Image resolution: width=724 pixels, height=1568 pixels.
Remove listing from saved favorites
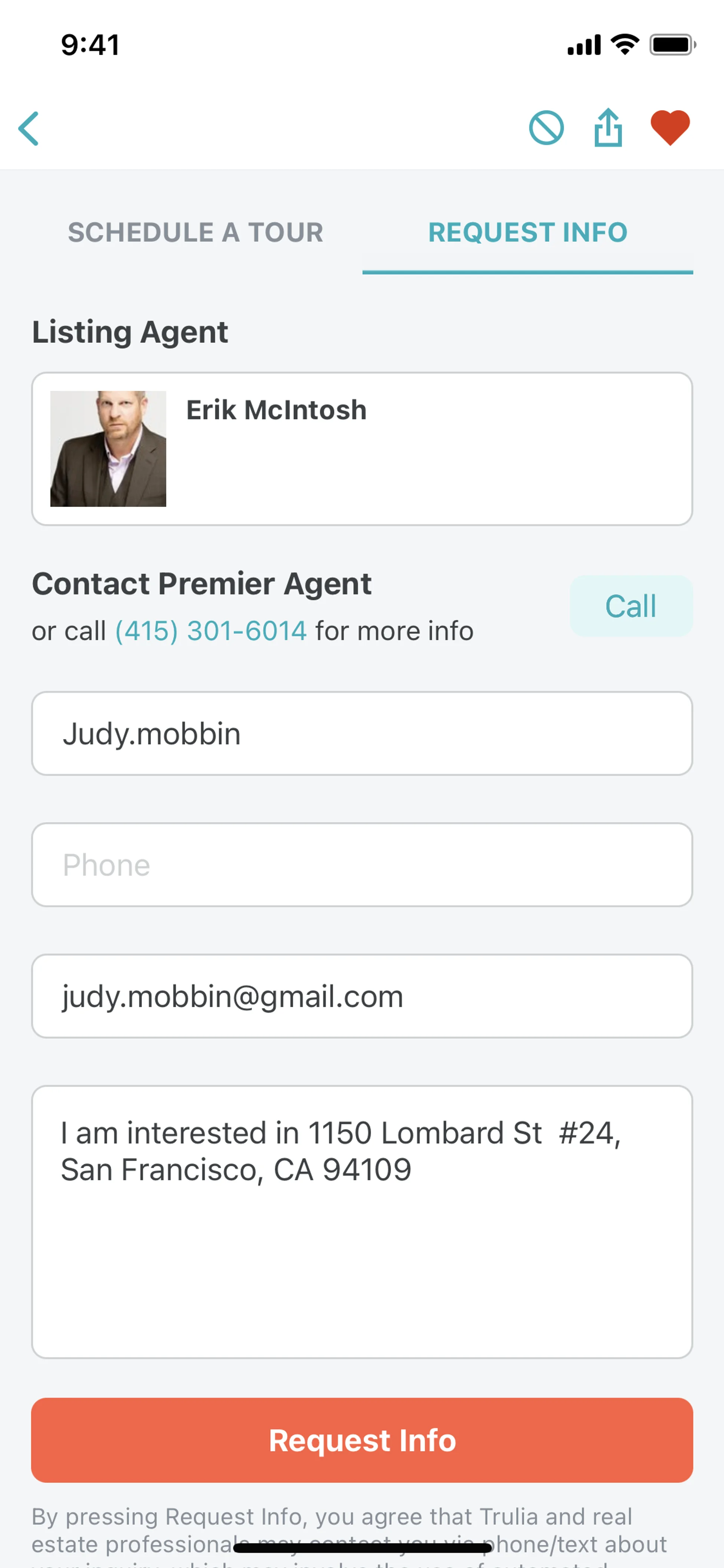tap(670, 128)
